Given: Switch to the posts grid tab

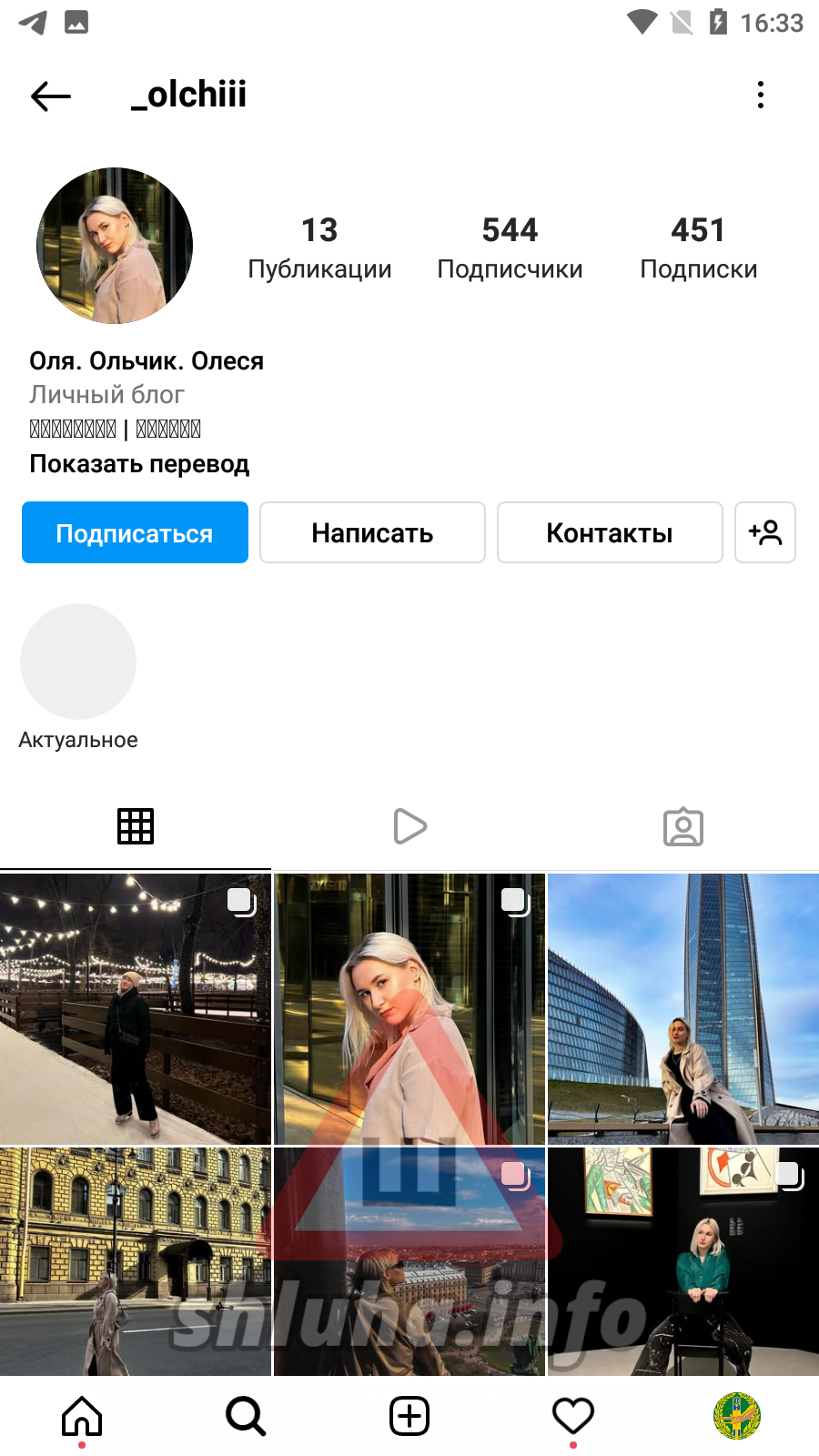Looking at the screenshot, I should point(136,826).
